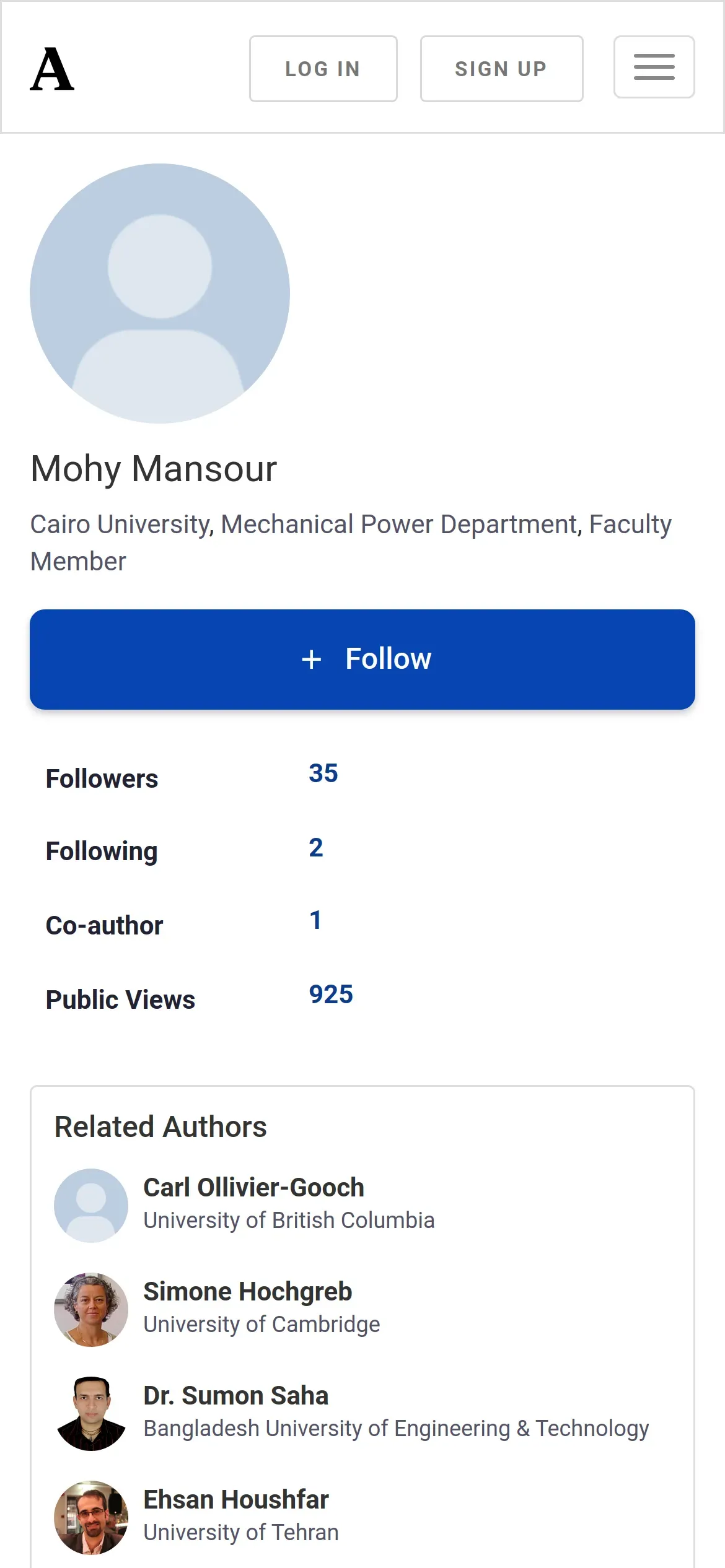This screenshot has width=725, height=1568.
Task: Open Simone Hochgreb's profile
Action: tap(247, 1292)
